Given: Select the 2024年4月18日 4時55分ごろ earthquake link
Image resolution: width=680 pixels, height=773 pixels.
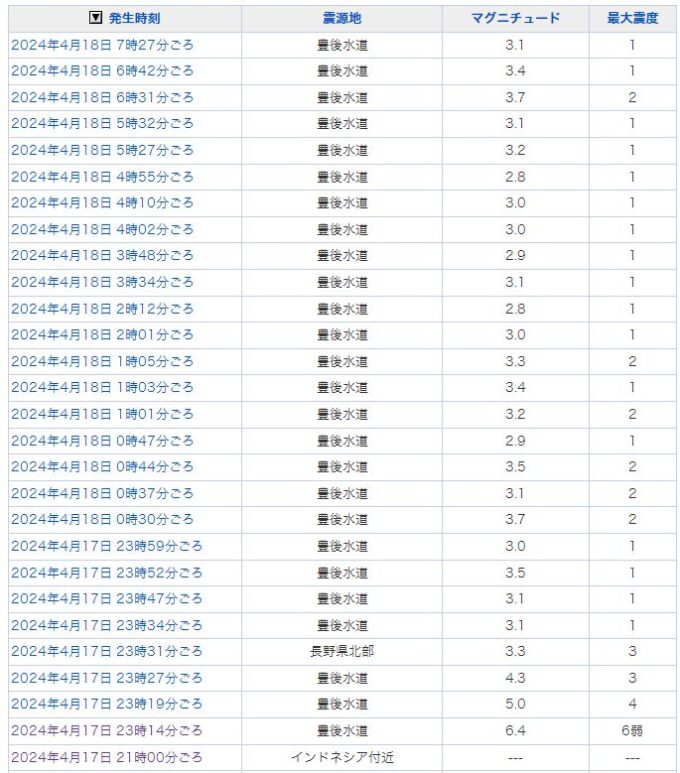Looking at the screenshot, I should tap(102, 177).
